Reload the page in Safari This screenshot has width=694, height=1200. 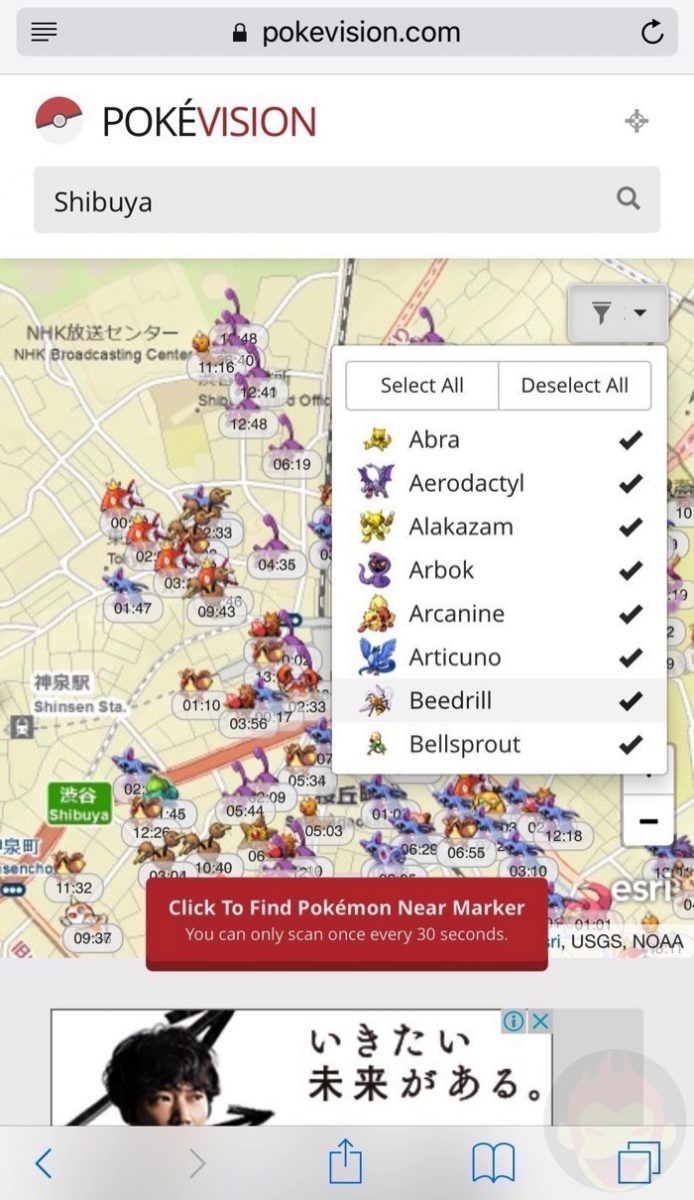point(652,33)
